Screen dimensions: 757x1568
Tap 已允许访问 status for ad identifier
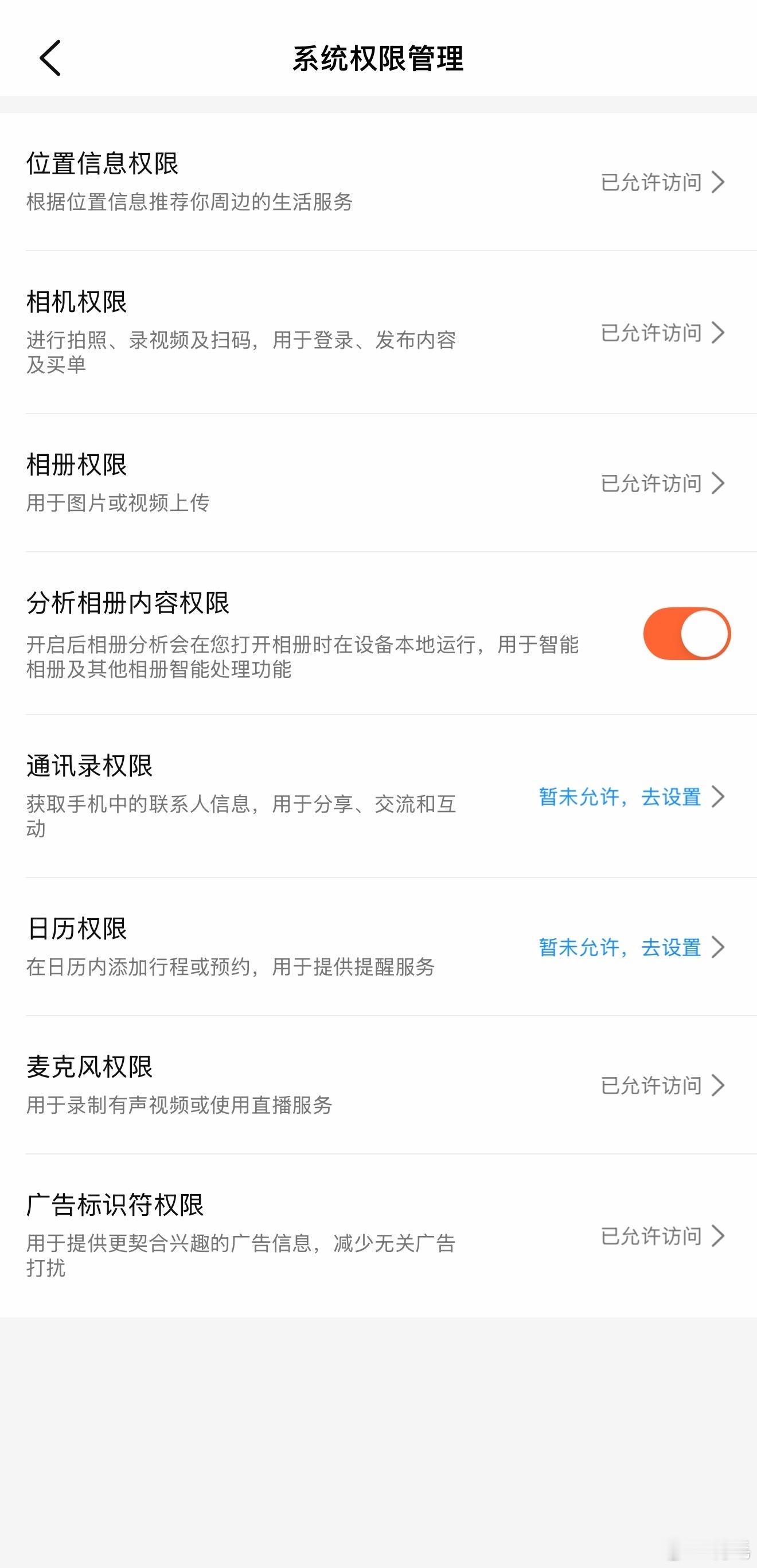point(650,1236)
